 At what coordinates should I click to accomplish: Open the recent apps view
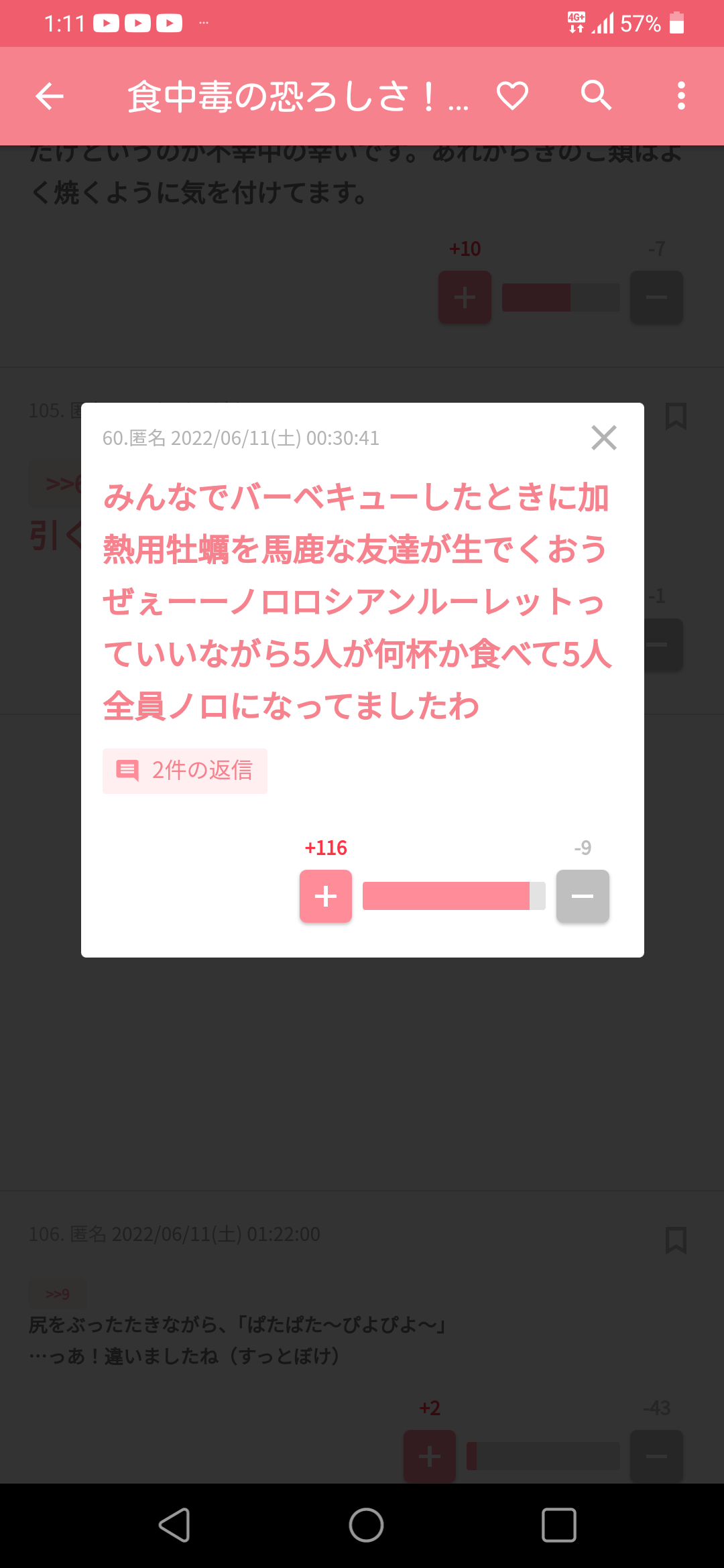(558, 1525)
